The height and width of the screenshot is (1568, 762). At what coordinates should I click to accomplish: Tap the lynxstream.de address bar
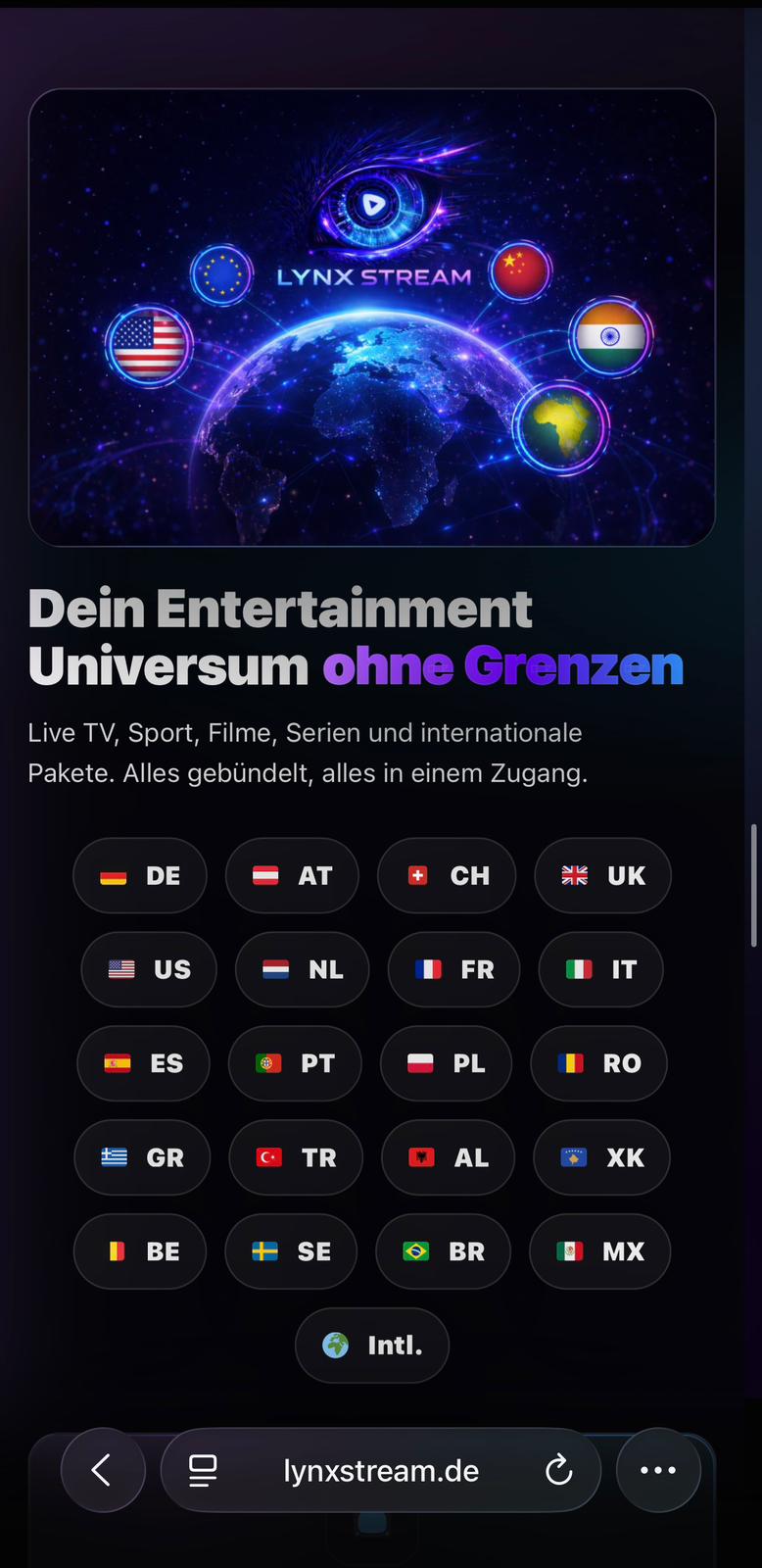point(380,1470)
